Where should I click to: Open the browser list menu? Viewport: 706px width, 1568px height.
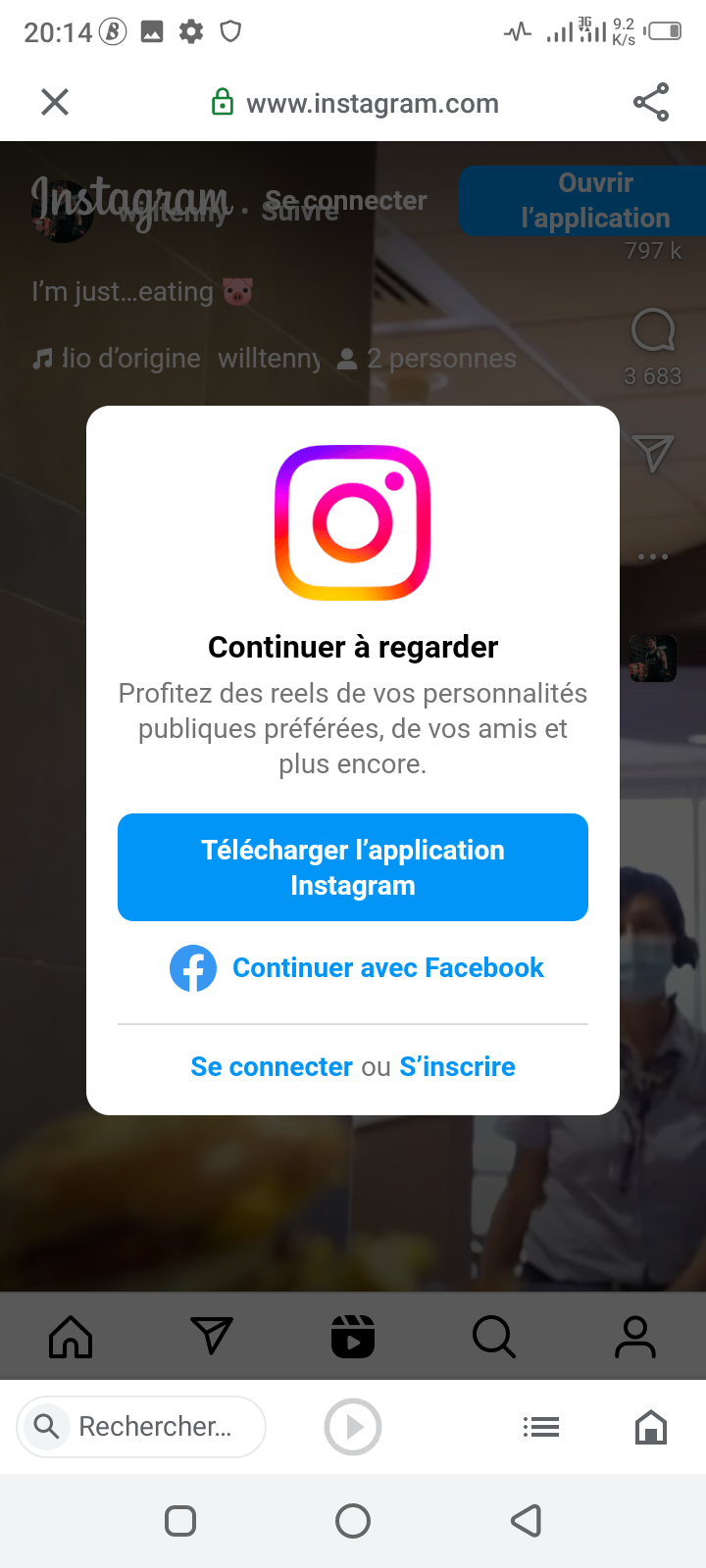(x=541, y=1427)
